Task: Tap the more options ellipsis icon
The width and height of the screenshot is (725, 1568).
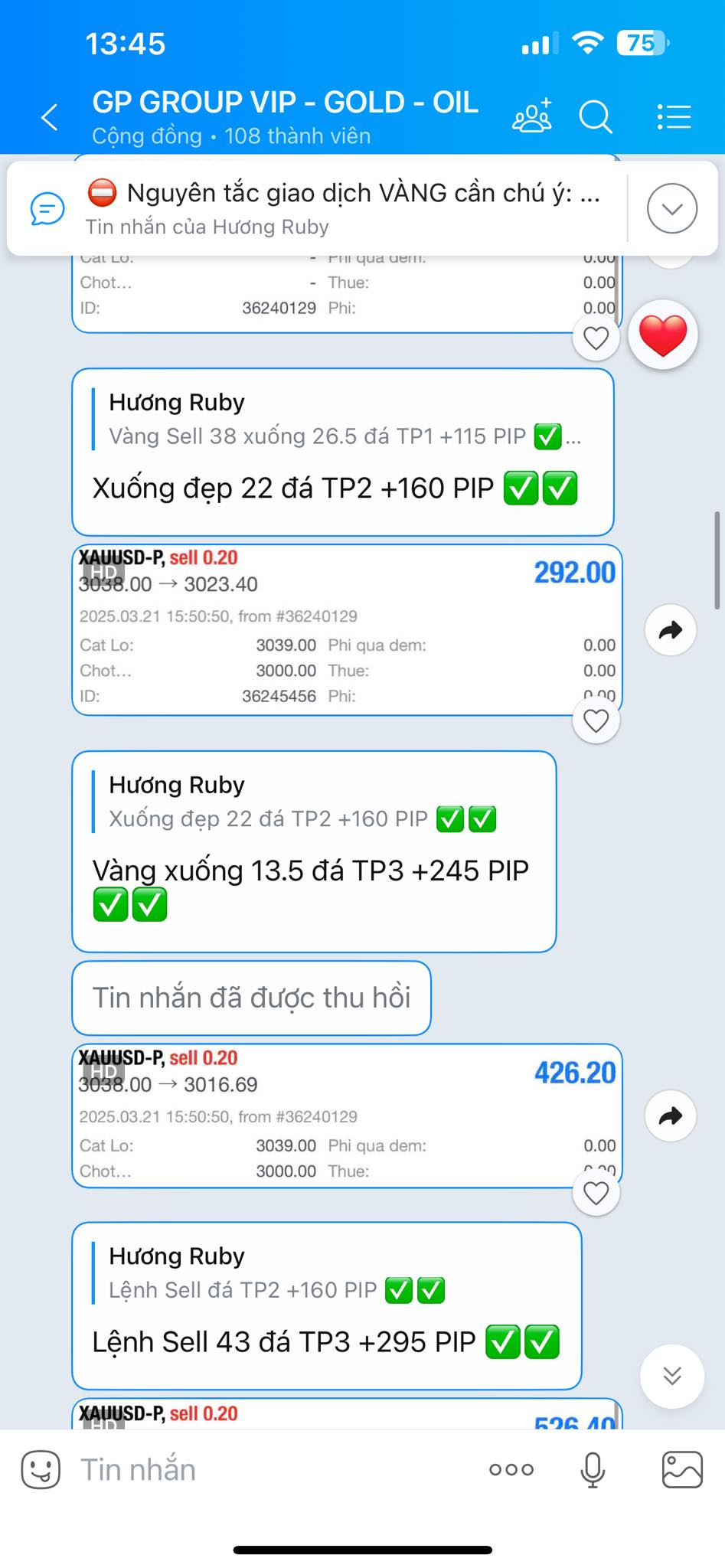Action: [512, 1469]
